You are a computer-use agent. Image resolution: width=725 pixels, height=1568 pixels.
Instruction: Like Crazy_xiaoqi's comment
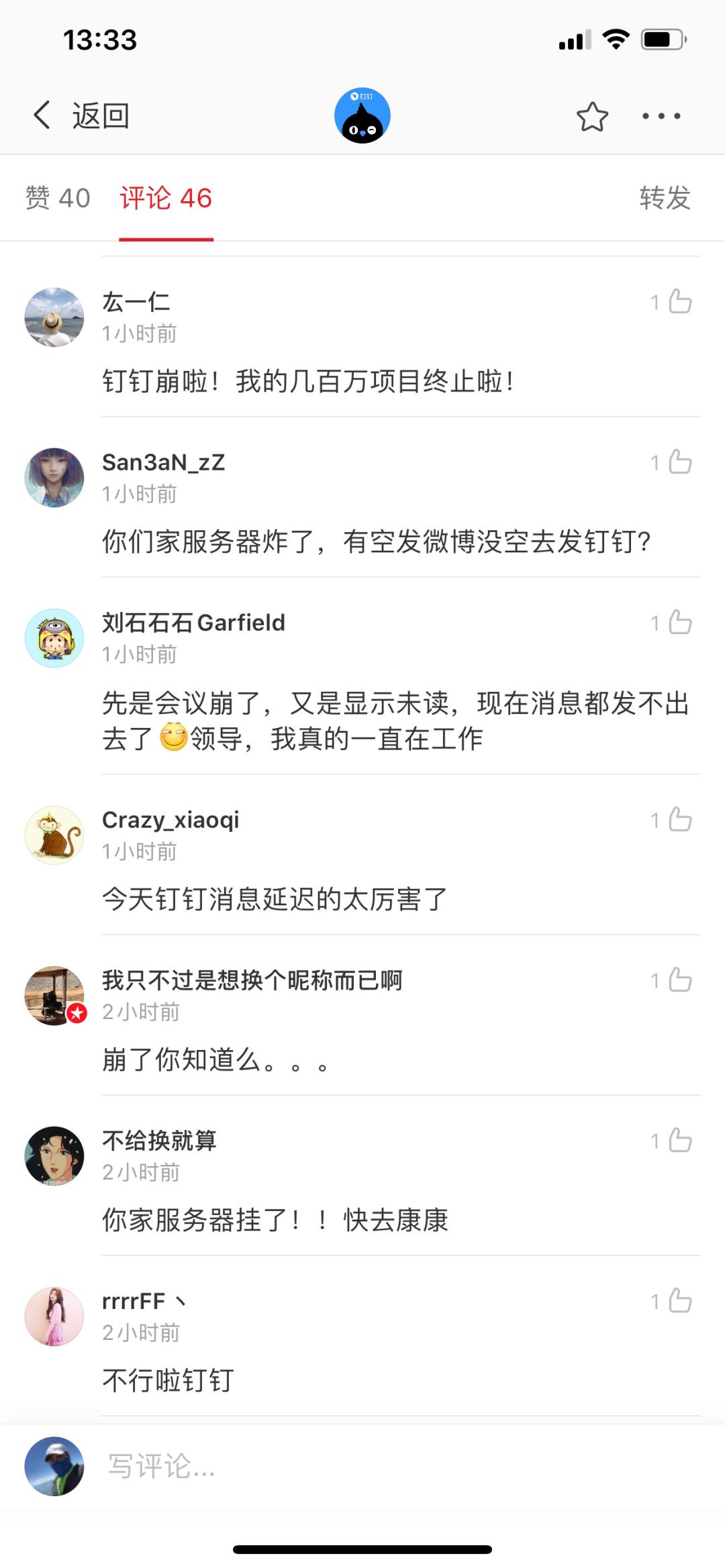click(679, 819)
